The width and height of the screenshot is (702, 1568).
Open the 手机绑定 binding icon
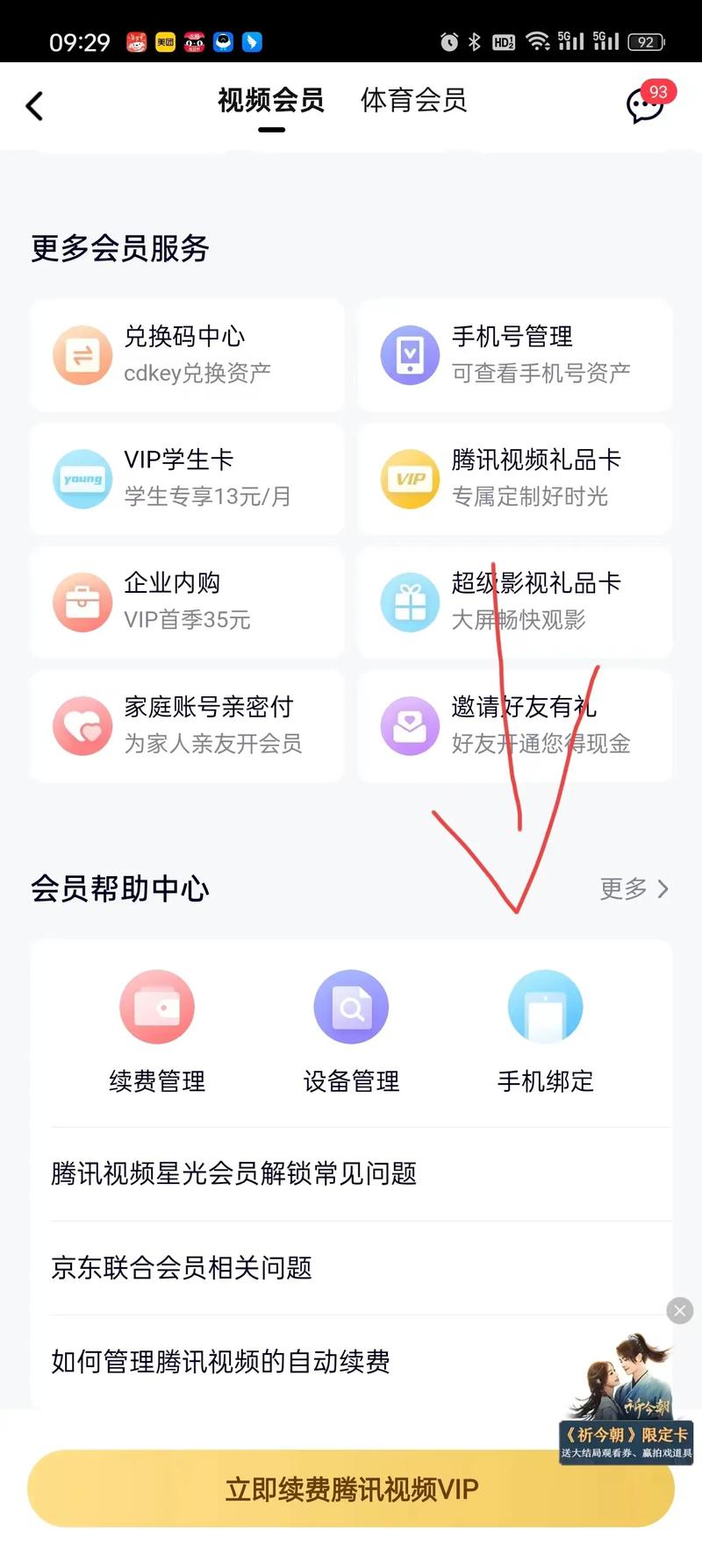(545, 1007)
